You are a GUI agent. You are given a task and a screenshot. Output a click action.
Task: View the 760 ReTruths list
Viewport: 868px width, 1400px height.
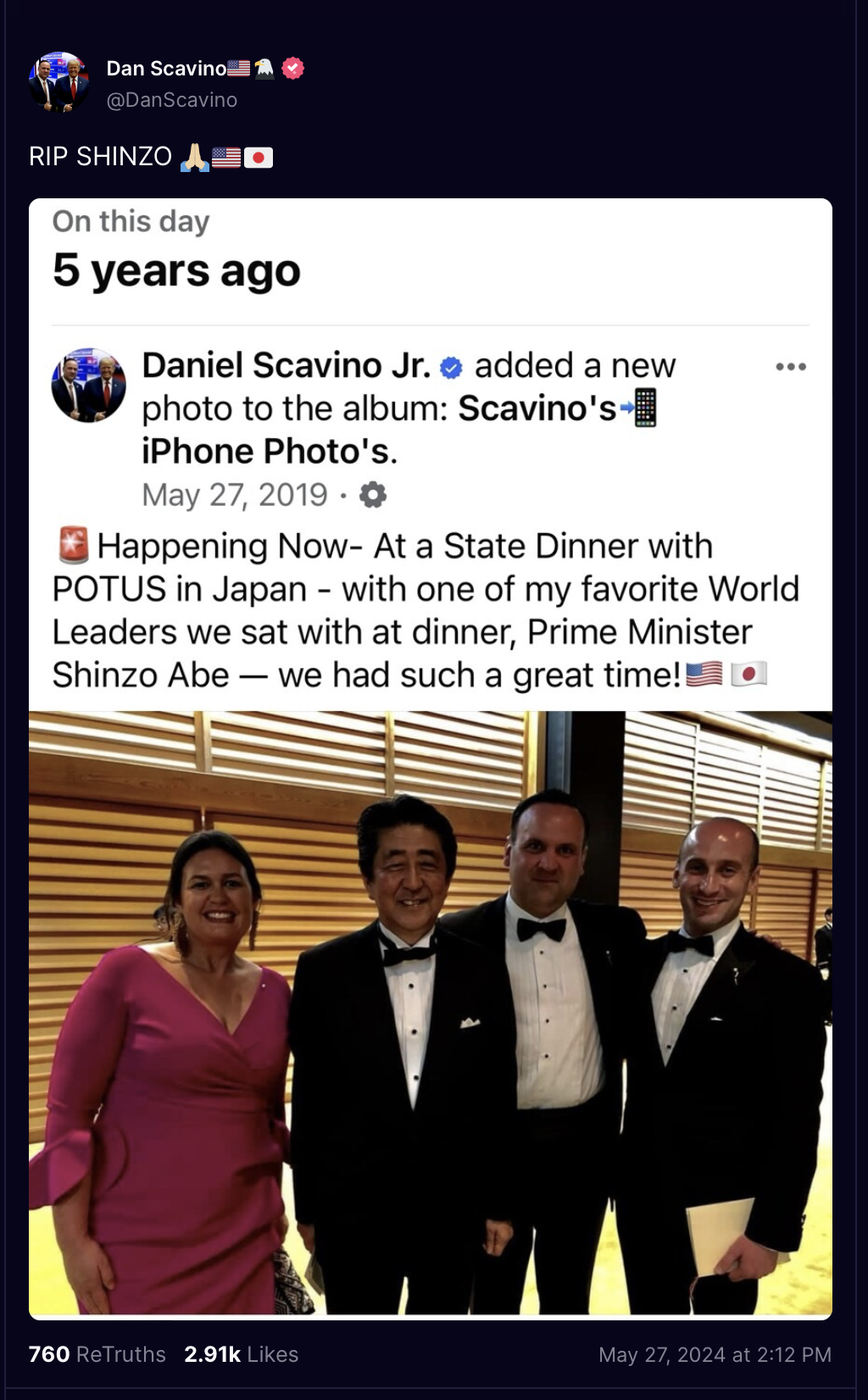pos(97,1354)
